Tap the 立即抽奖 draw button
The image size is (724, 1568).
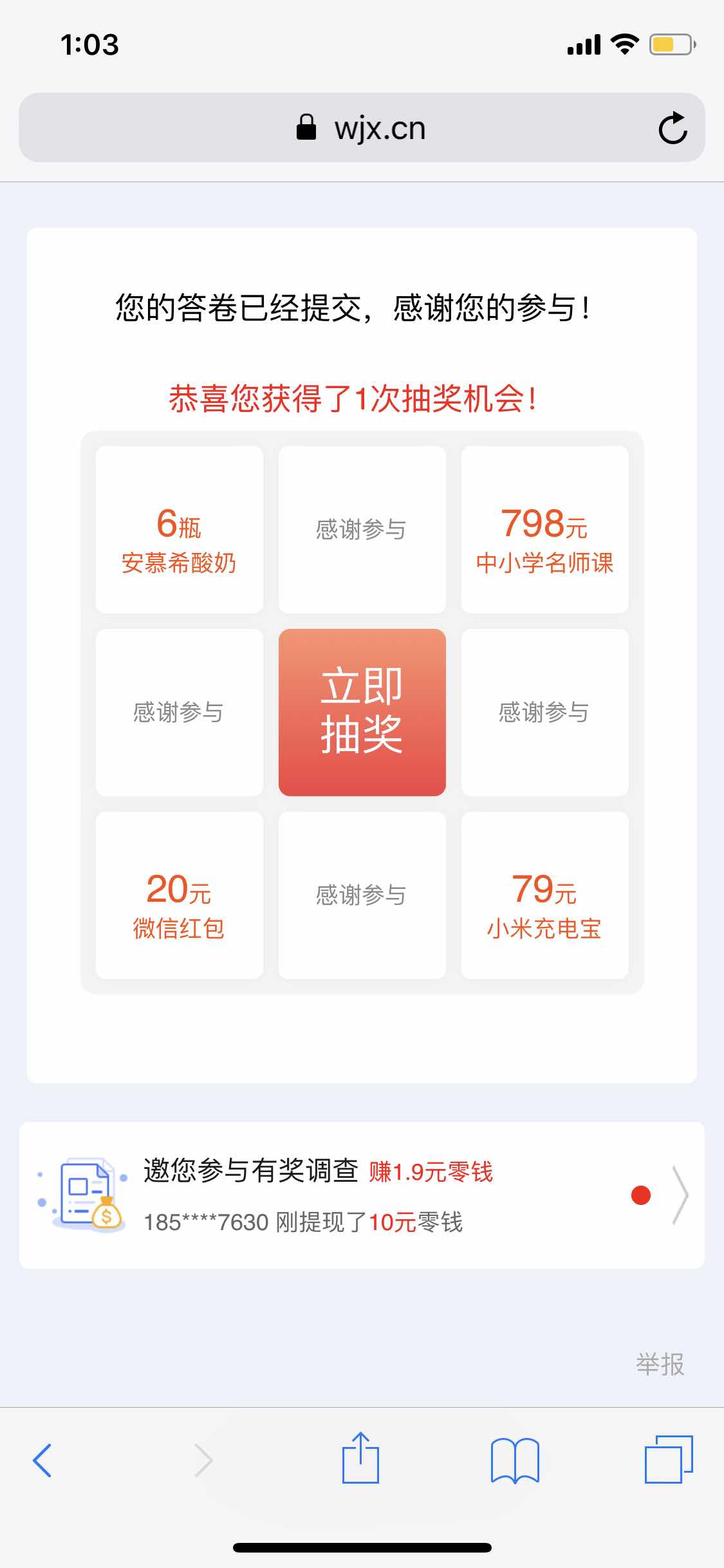pyautogui.click(x=362, y=712)
